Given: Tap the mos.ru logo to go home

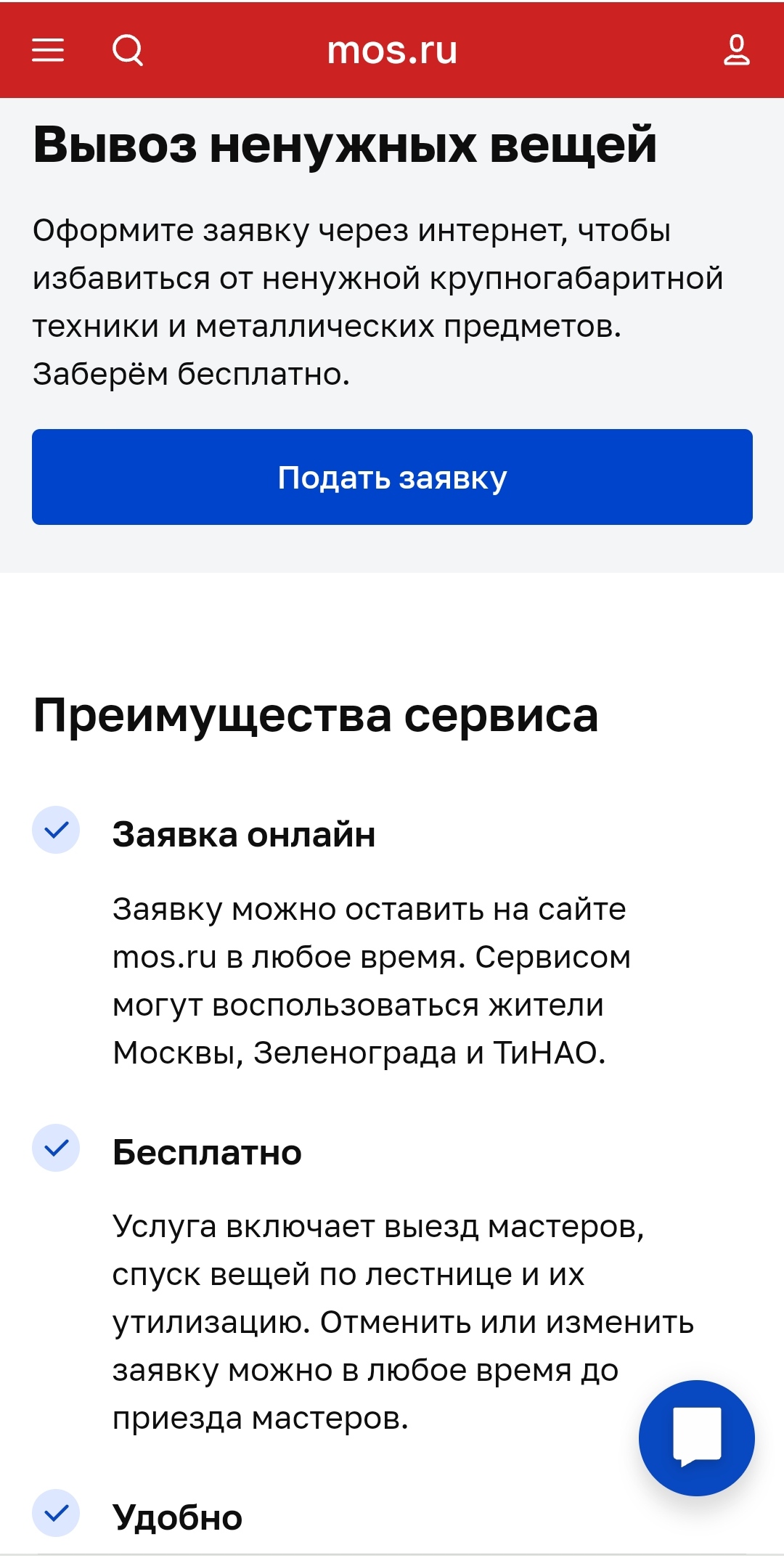Looking at the screenshot, I should [x=392, y=50].
